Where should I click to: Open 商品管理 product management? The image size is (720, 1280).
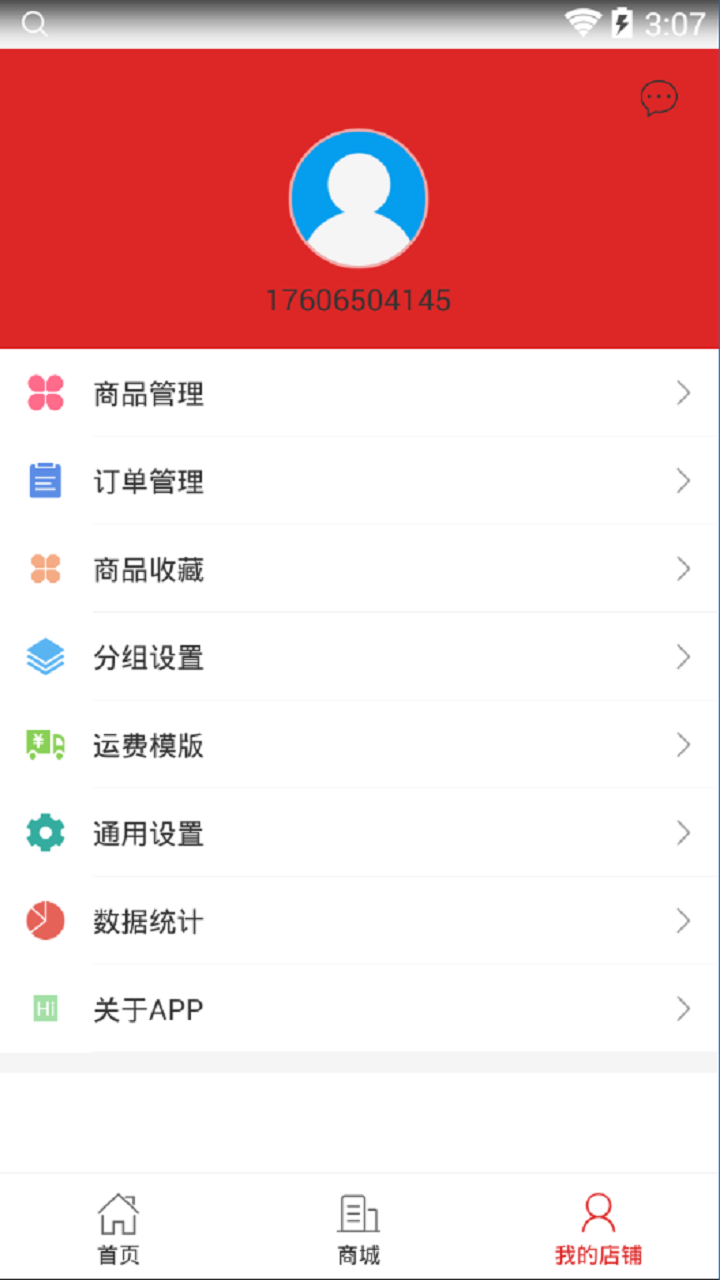(360, 393)
